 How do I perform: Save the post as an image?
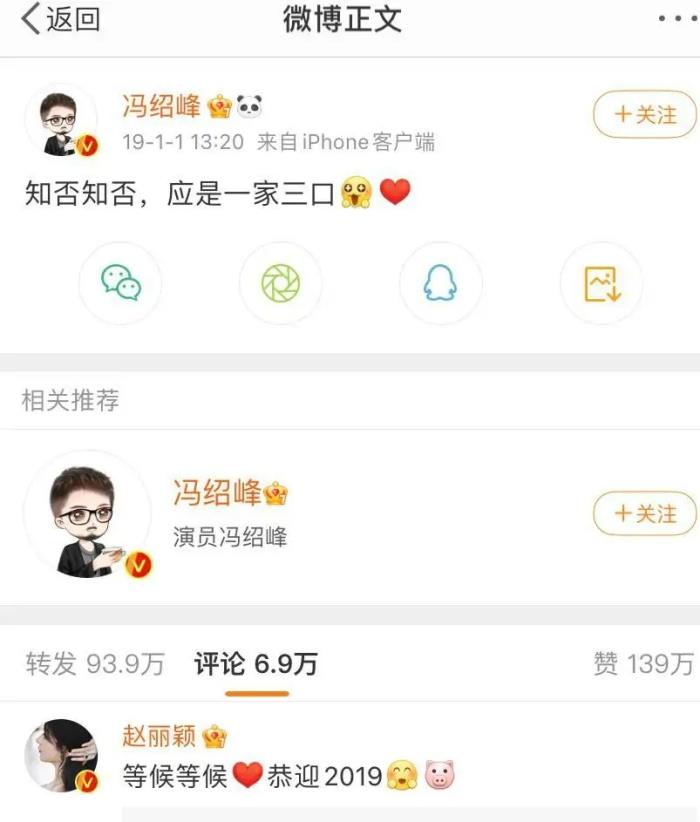[x=602, y=283]
